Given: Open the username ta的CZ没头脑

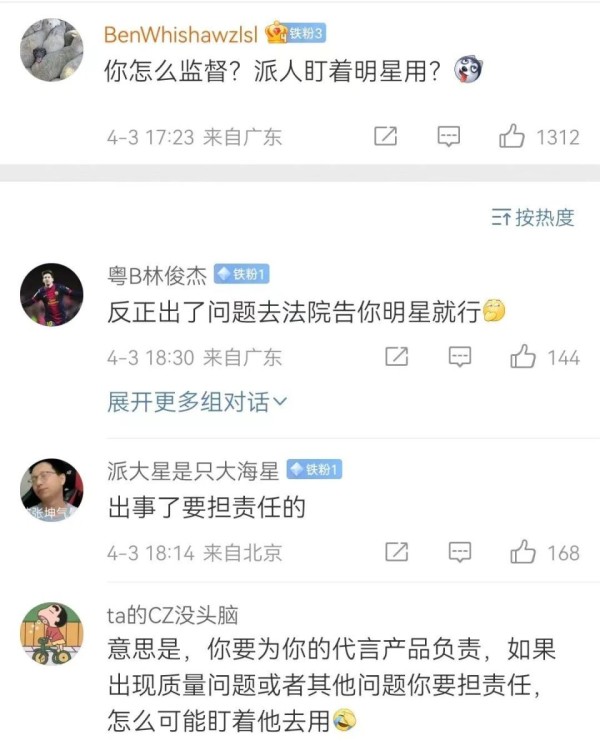Looking at the screenshot, I should tap(172, 614).
